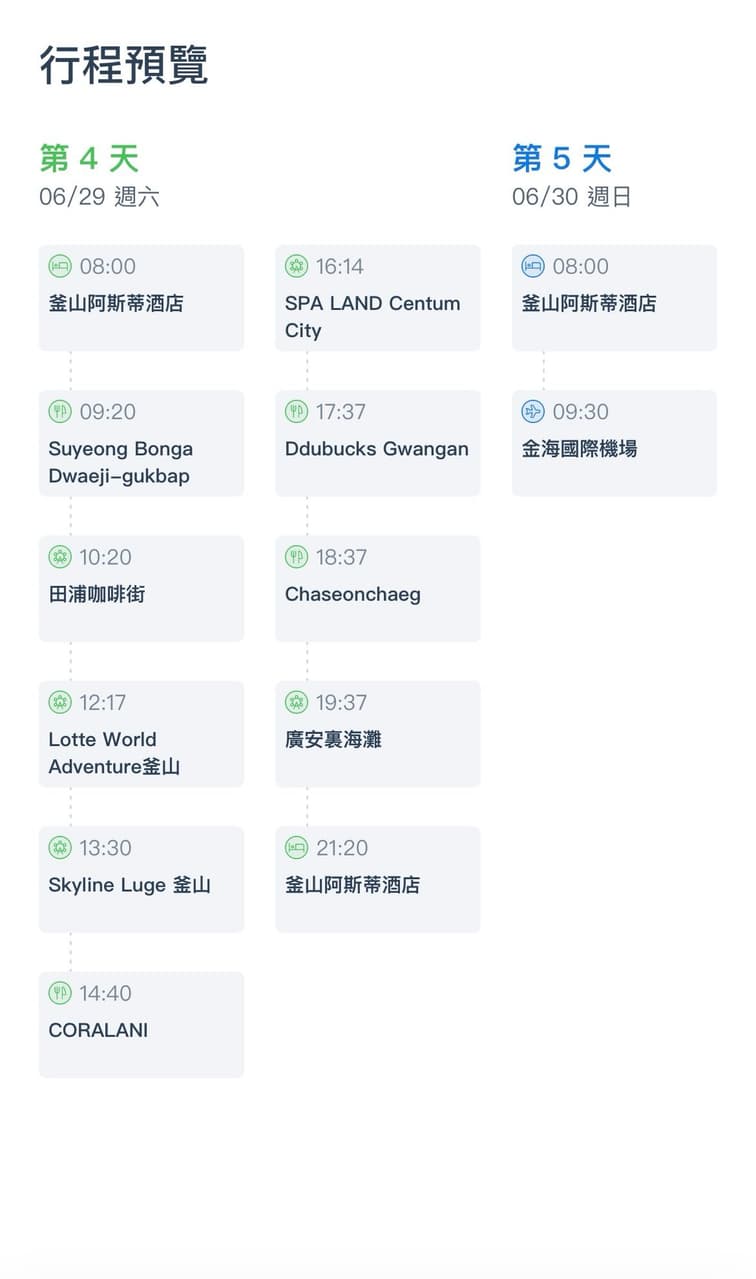The width and height of the screenshot is (756, 1279).
Task: Click the 第 5 天 day heading
Action: coord(561,158)
